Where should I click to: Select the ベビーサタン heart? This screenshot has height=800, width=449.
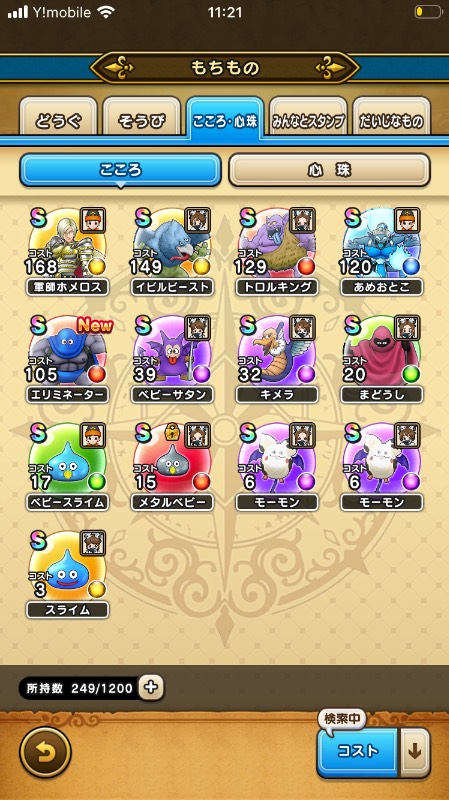tap(172, 359)
